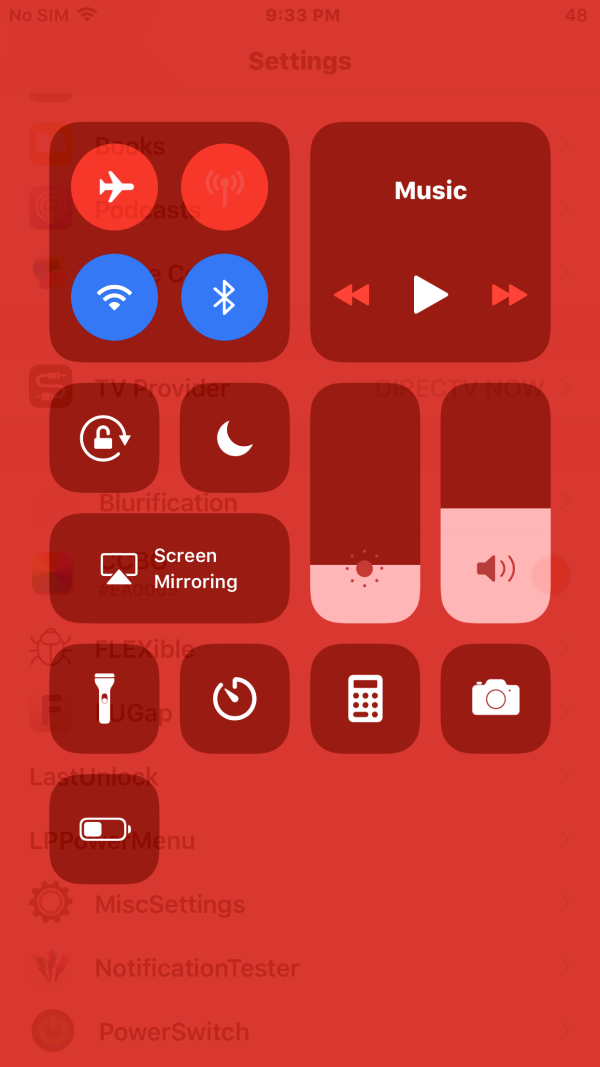Set volume level on the slider

point(495,503)
